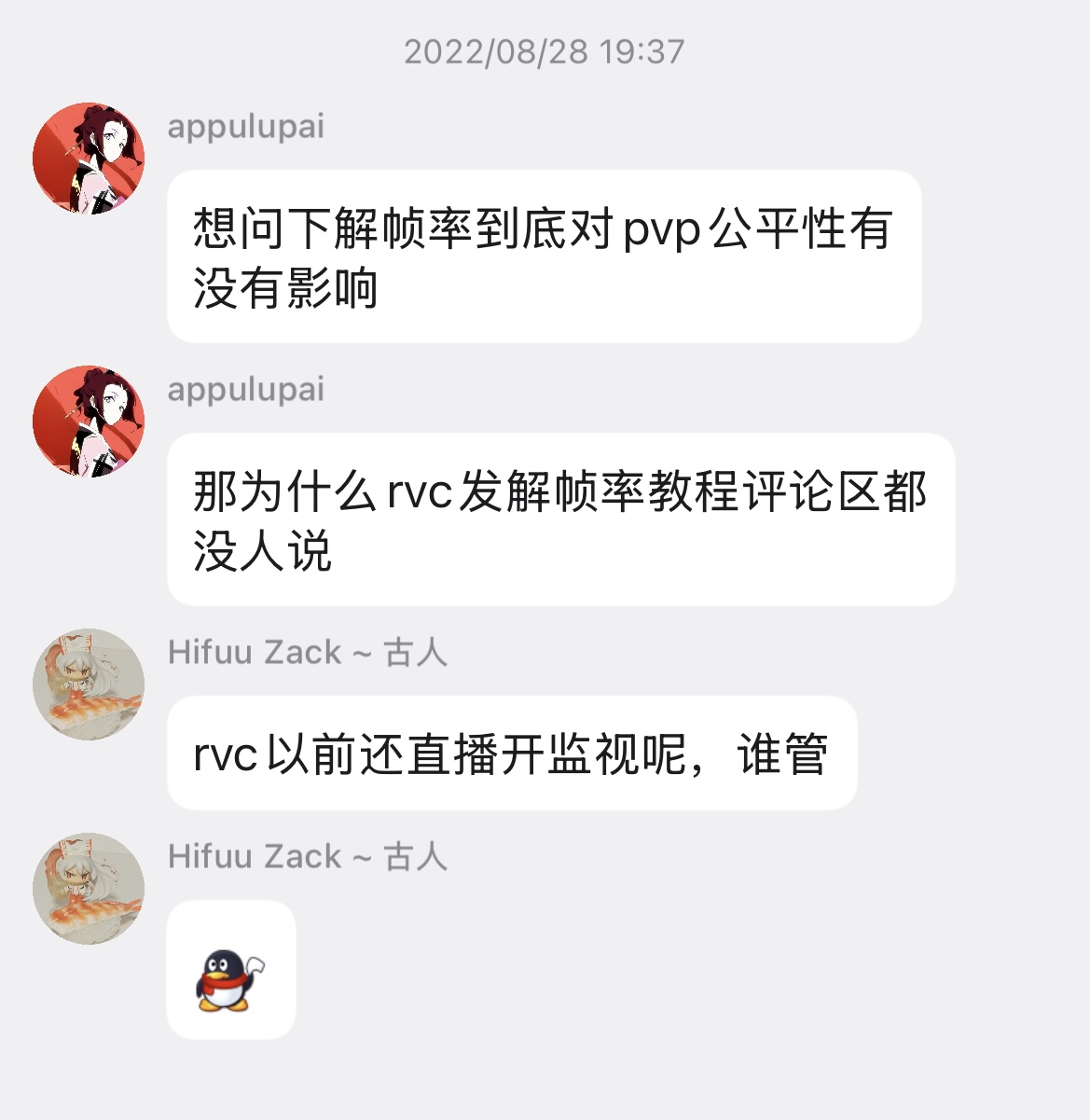The image size is (1090, 1120).
Task: Tap appulupai's avatar next to 评论区都没人说 message
Action: click(89, 422)
